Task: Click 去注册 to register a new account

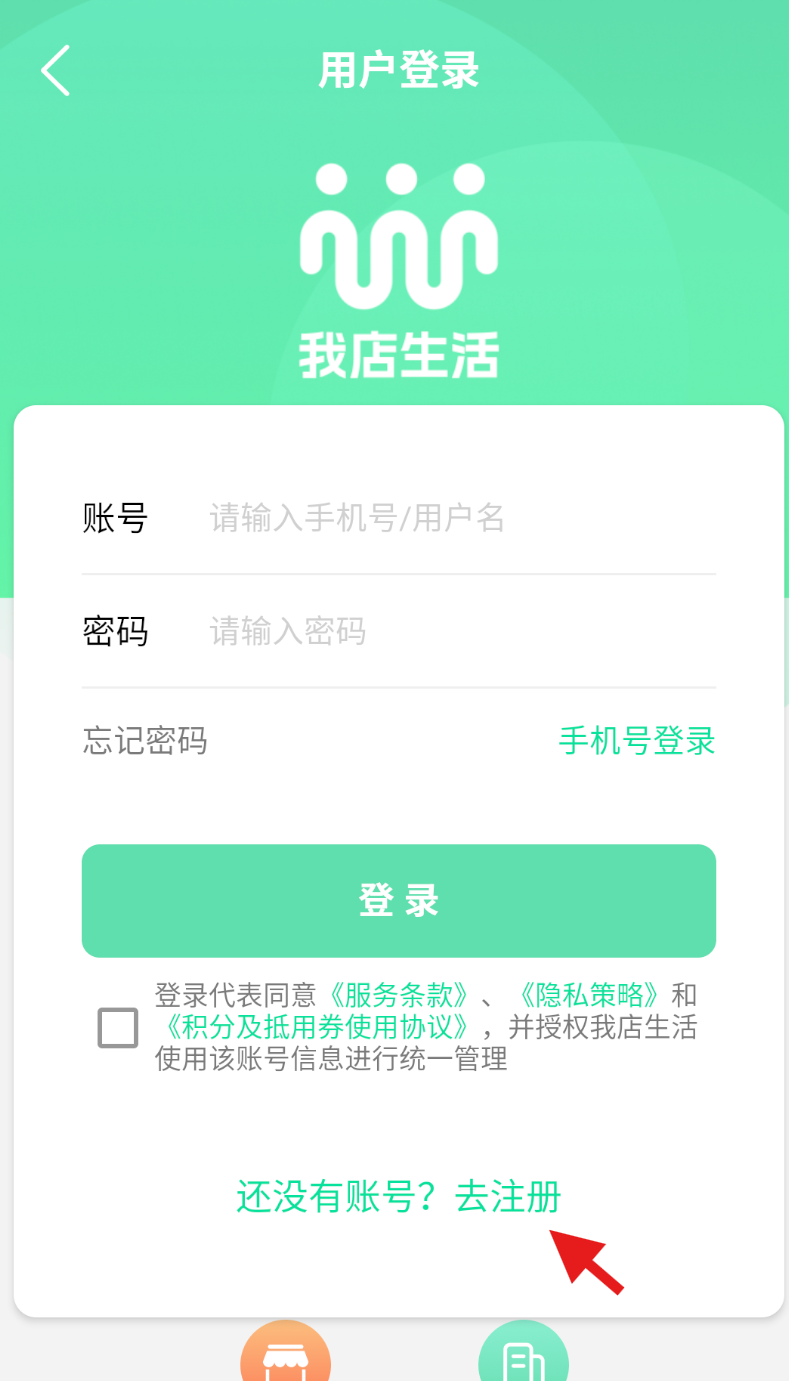Action: tap(510, 1197)
